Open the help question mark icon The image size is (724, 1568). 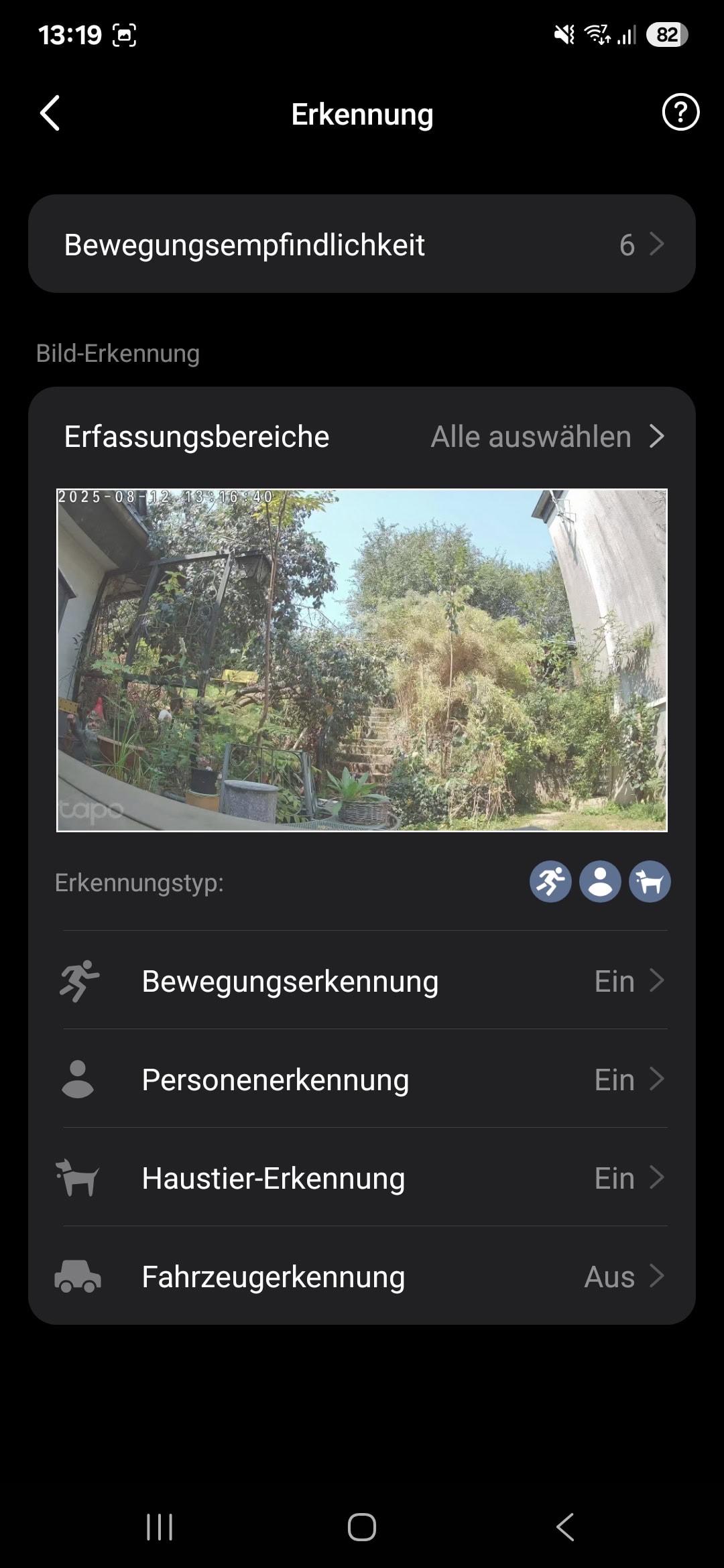pos(680,113)
